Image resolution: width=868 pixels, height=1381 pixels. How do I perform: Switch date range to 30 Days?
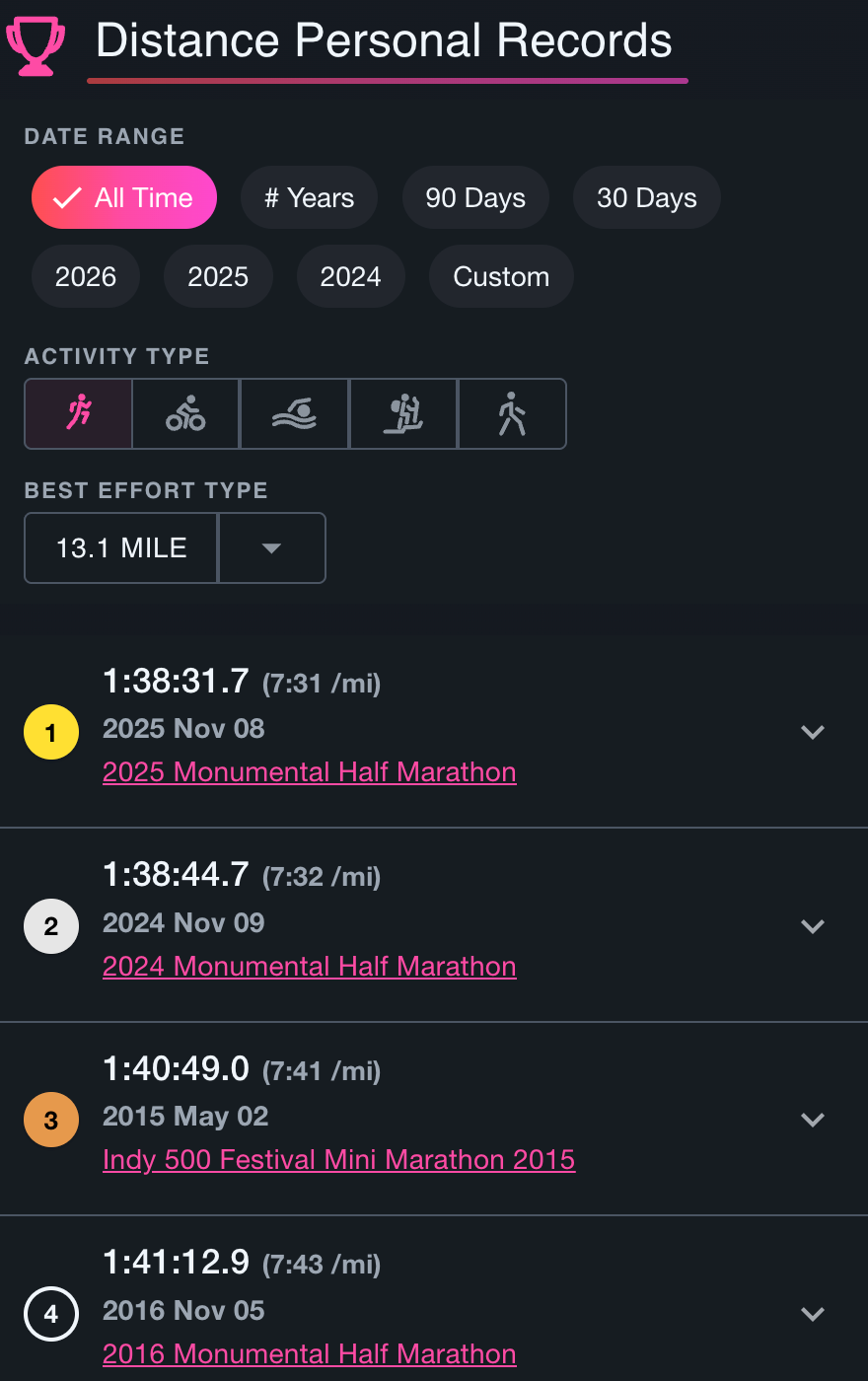tap(646, 197)
